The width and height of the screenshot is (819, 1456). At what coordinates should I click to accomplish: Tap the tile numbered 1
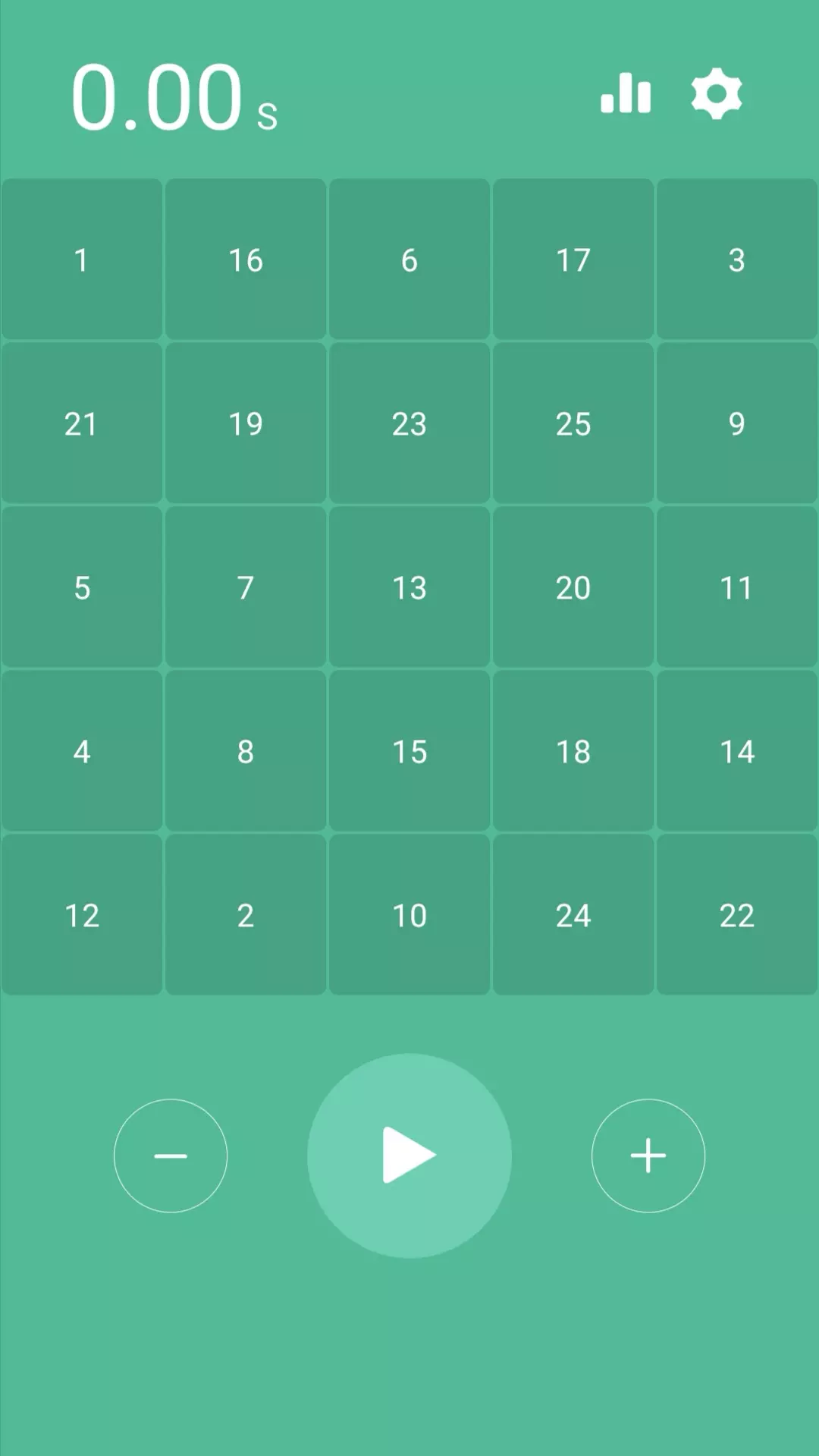coord(82,259)
